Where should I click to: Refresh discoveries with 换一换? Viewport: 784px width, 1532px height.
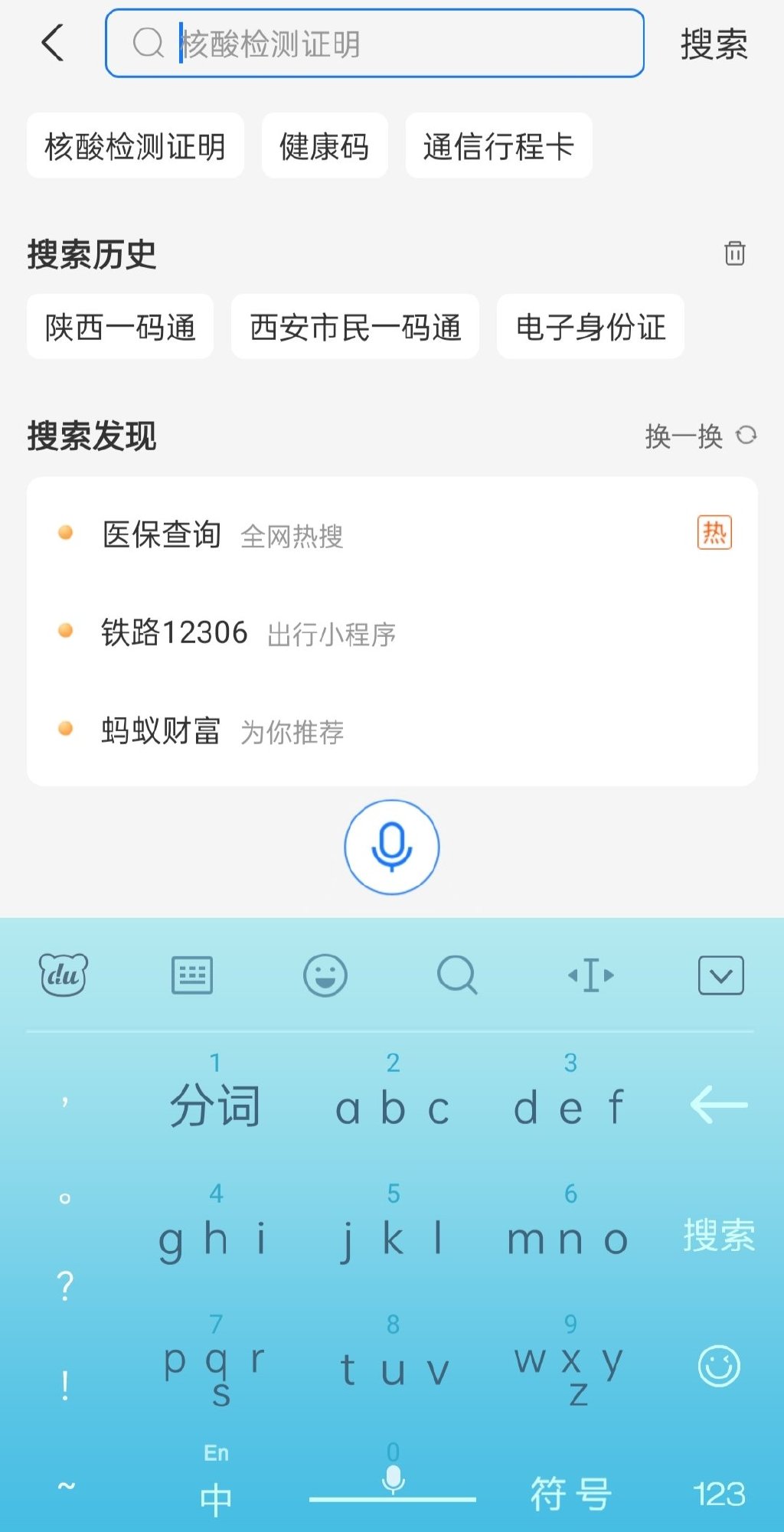click(700, 436)
